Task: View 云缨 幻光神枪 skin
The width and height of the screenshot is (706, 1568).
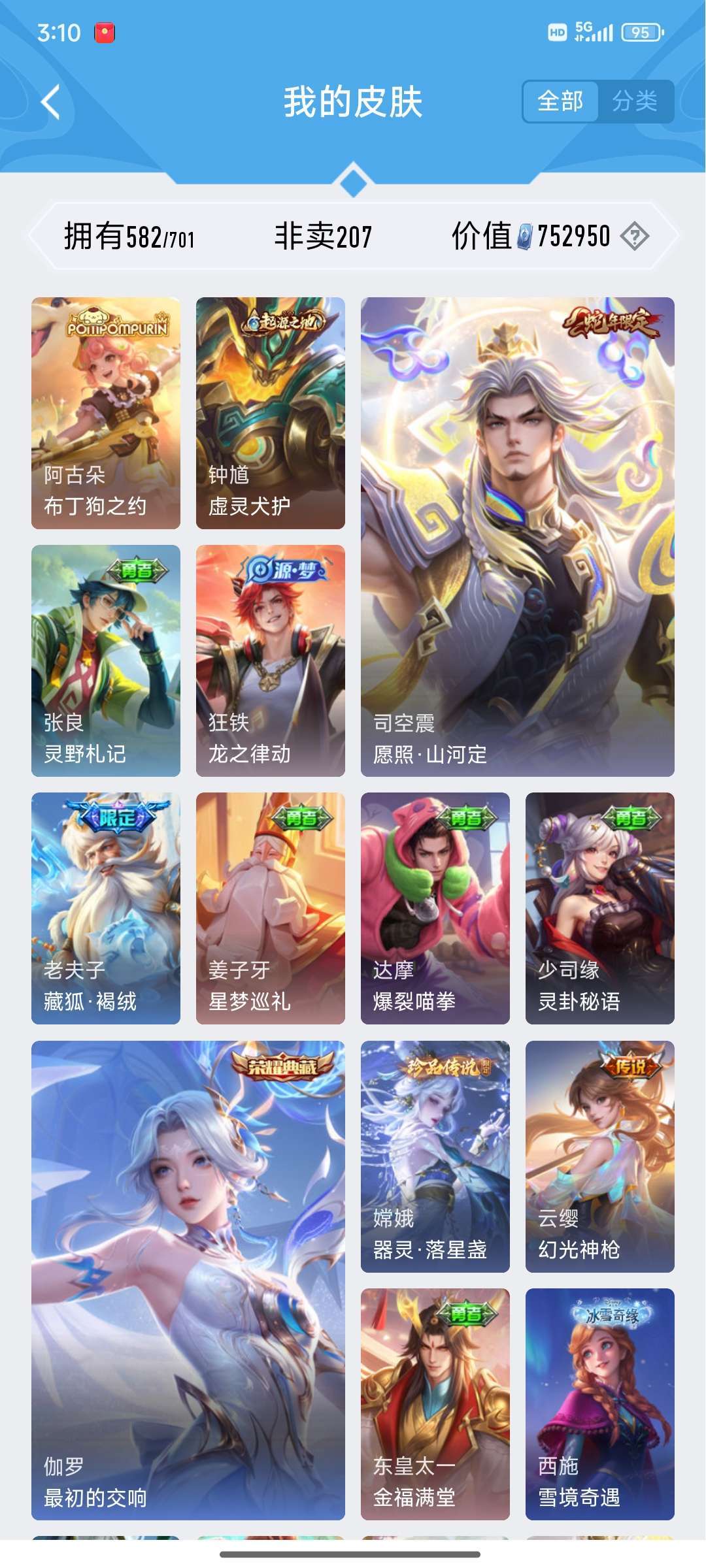Action: [600, 1156]
